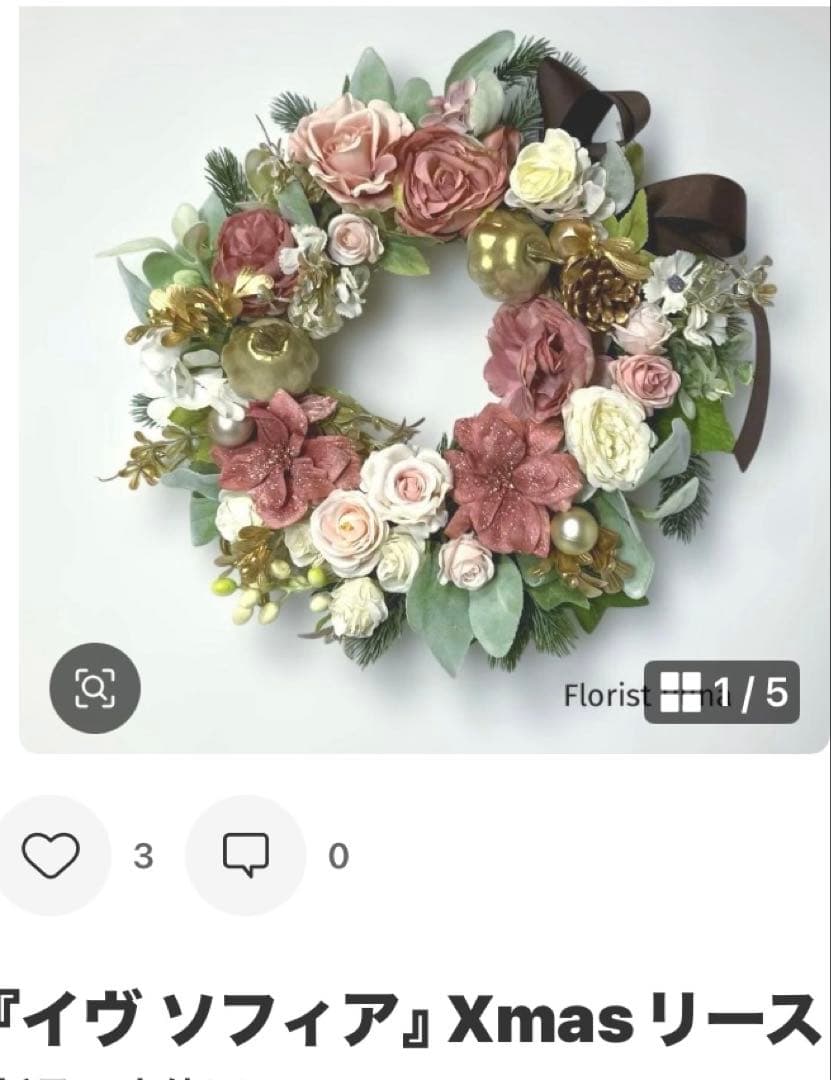View all five photos in grid
The height and width of the screenshot is (1080, 831).
point(722,692)
